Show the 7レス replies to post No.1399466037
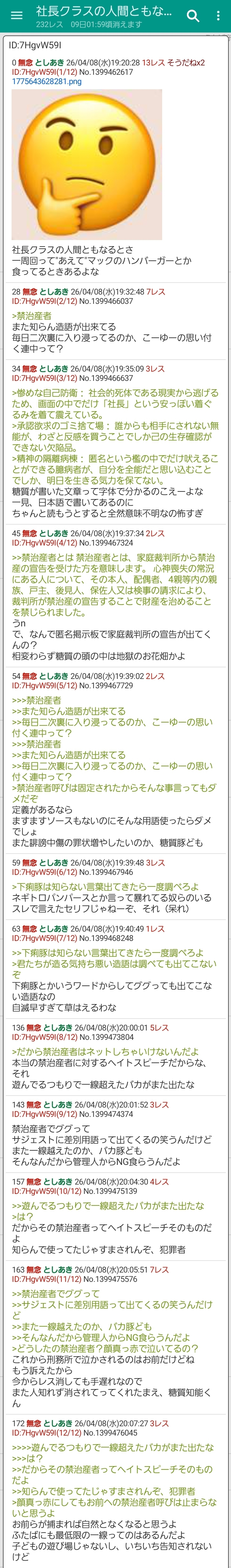 [x=156, y=292]
